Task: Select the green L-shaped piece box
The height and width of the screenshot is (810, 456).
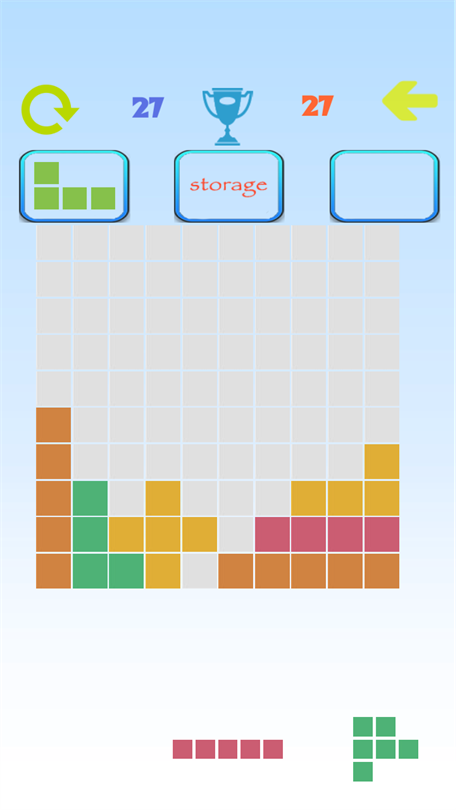Action: coord(74,186)
